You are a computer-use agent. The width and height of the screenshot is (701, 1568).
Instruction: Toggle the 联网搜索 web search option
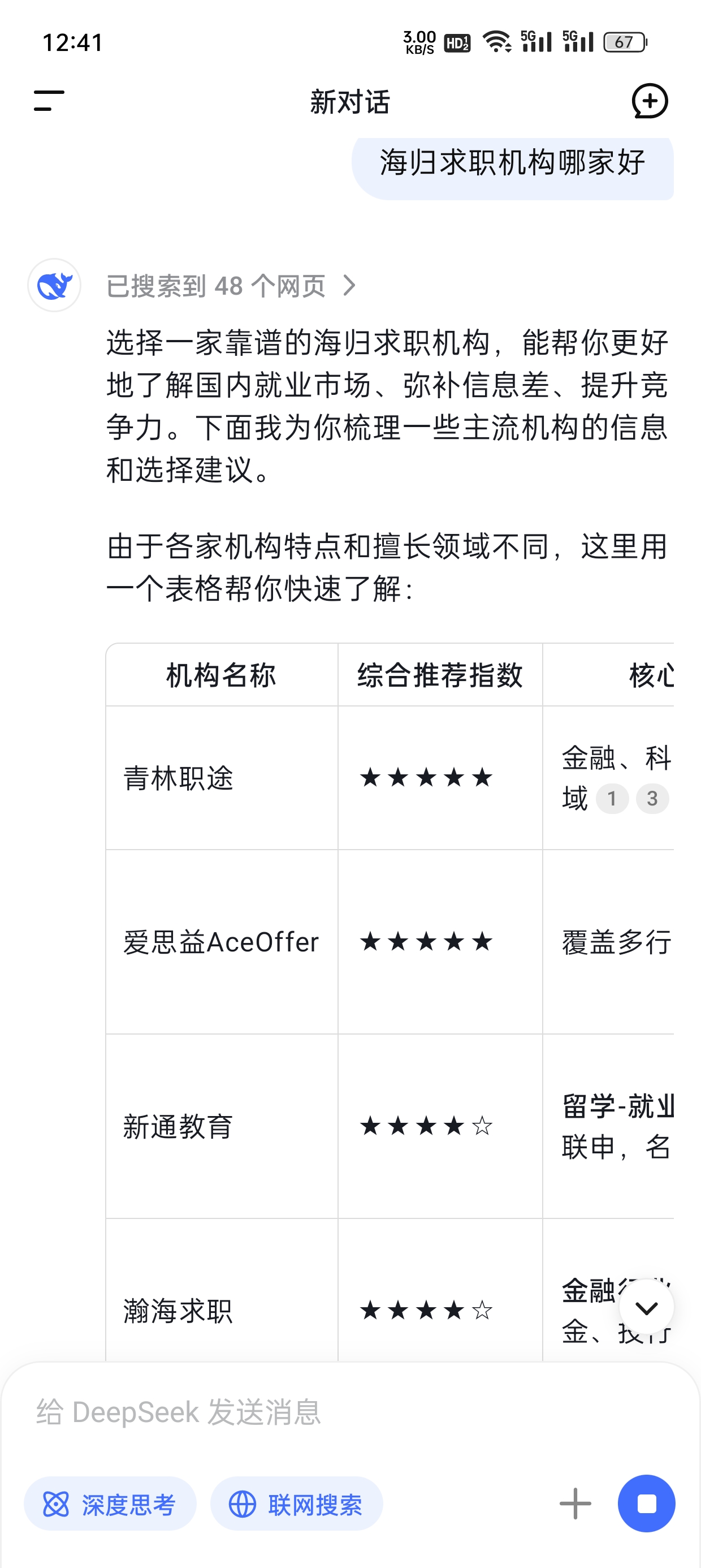click(296, 1504)
